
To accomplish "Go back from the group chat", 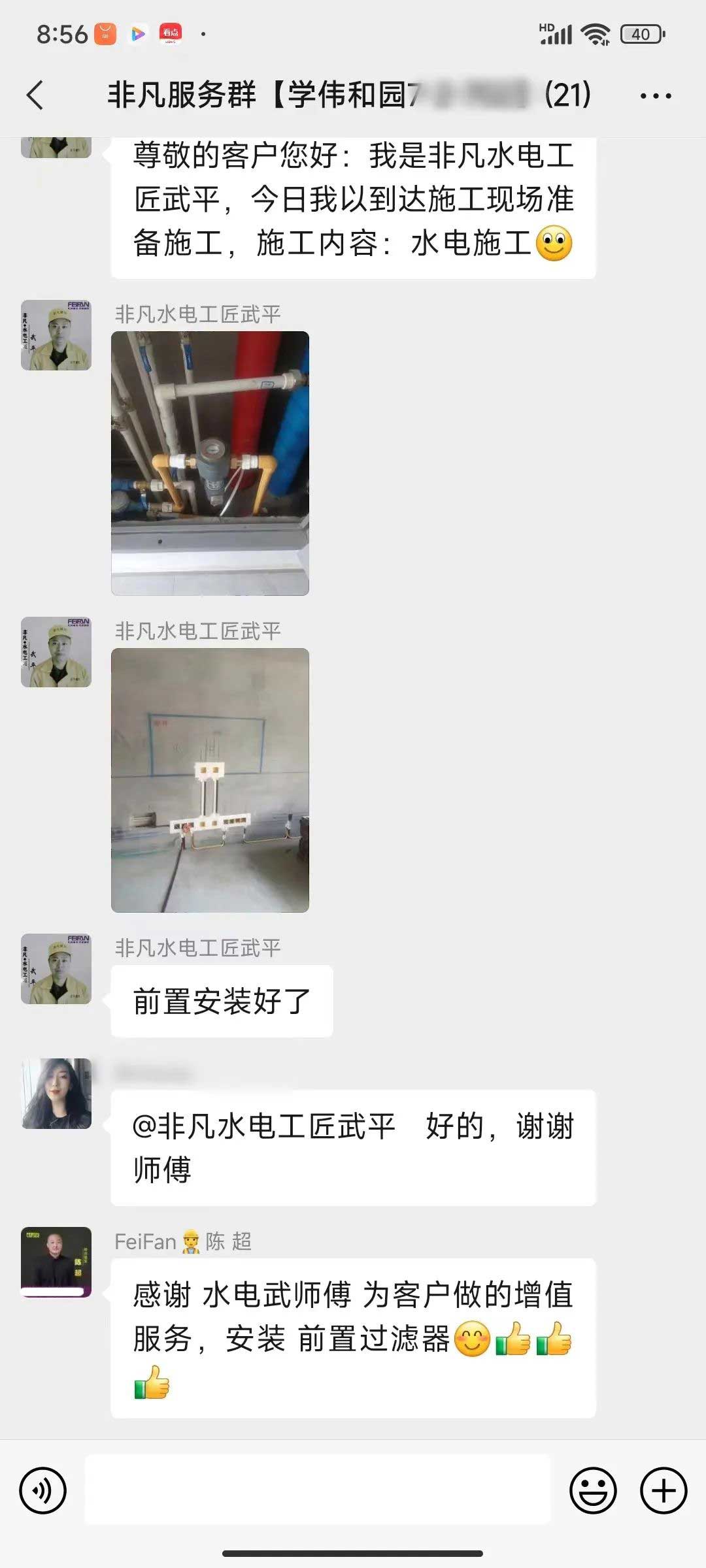I will tap(35, 95).
